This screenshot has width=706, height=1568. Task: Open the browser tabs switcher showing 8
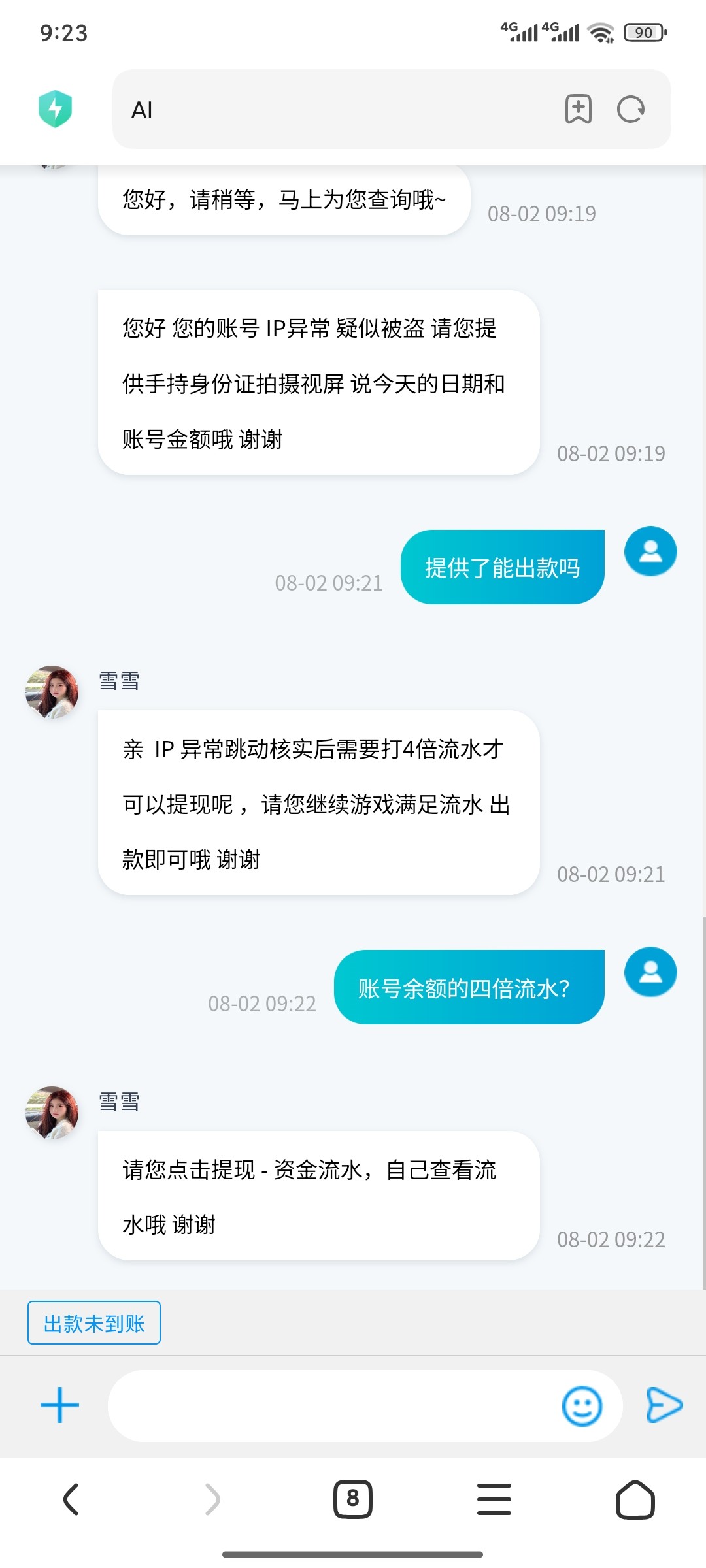tap(353, 1499)
